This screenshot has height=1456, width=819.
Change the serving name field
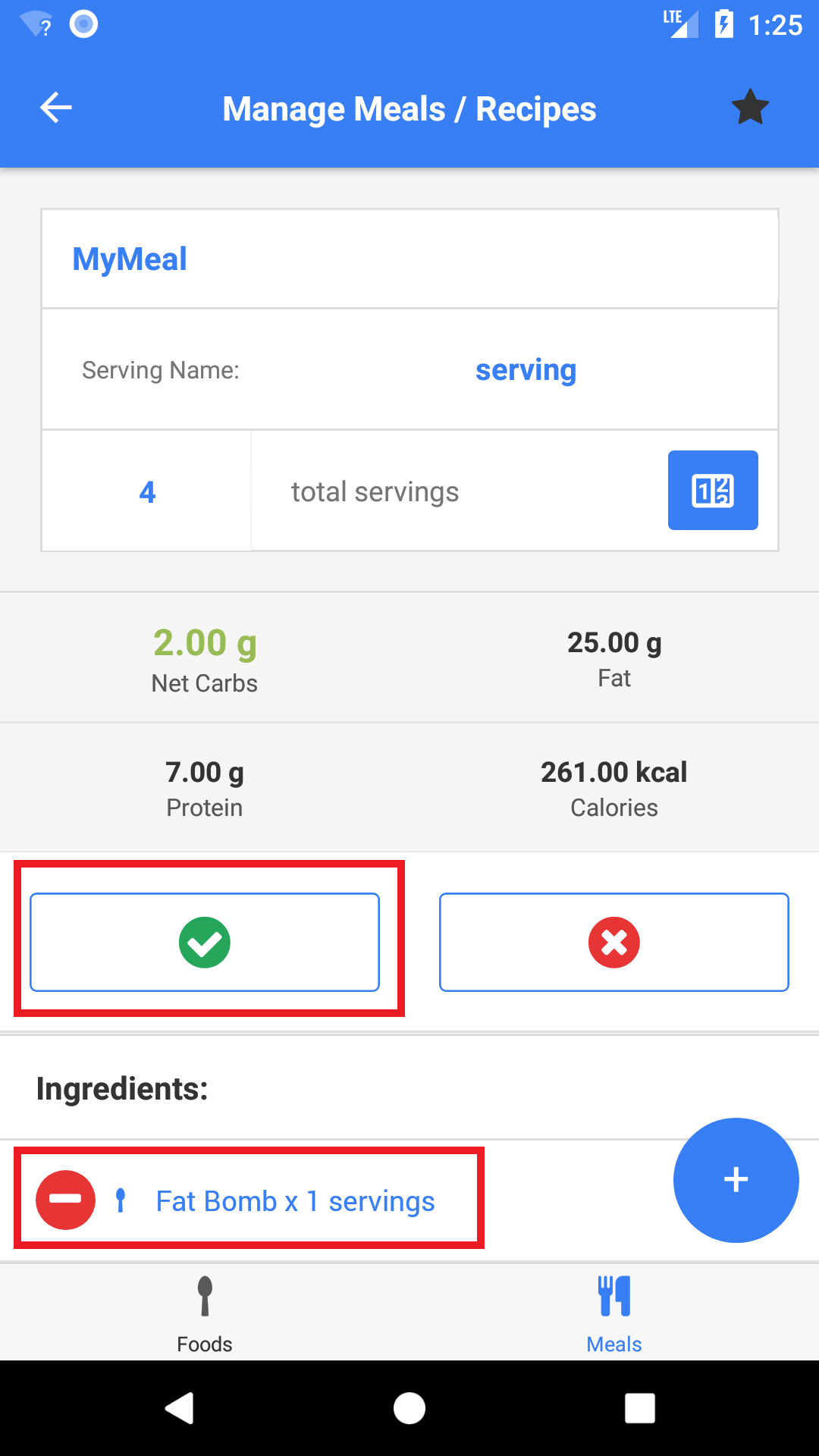pos(526,370)
